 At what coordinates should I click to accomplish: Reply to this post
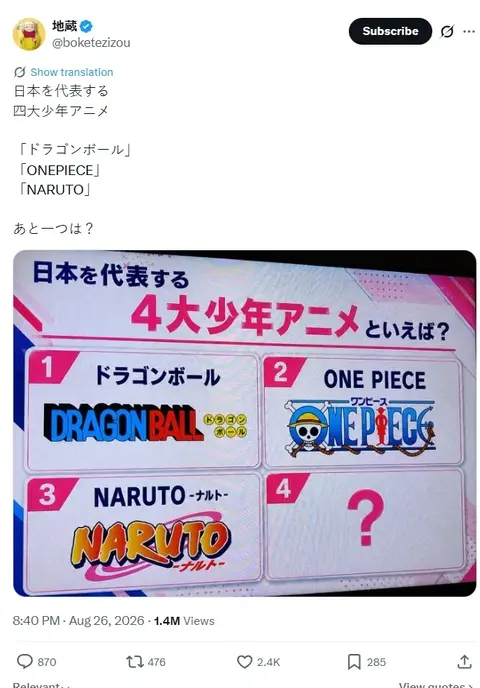(36, 662)
